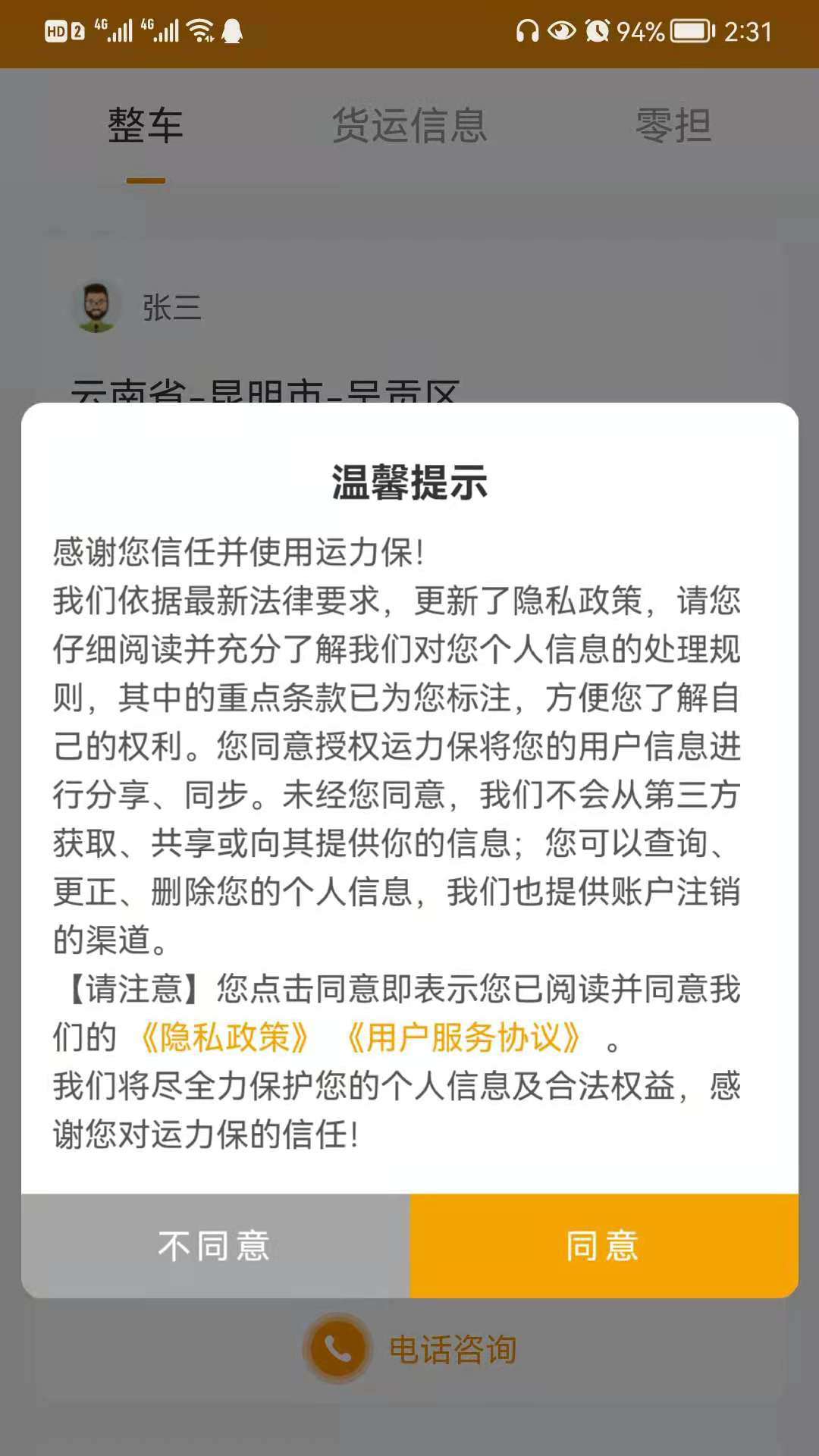The image size is (819, 1456).
Task: Switch to the 货运信息 tab
Action: point(409,127)
